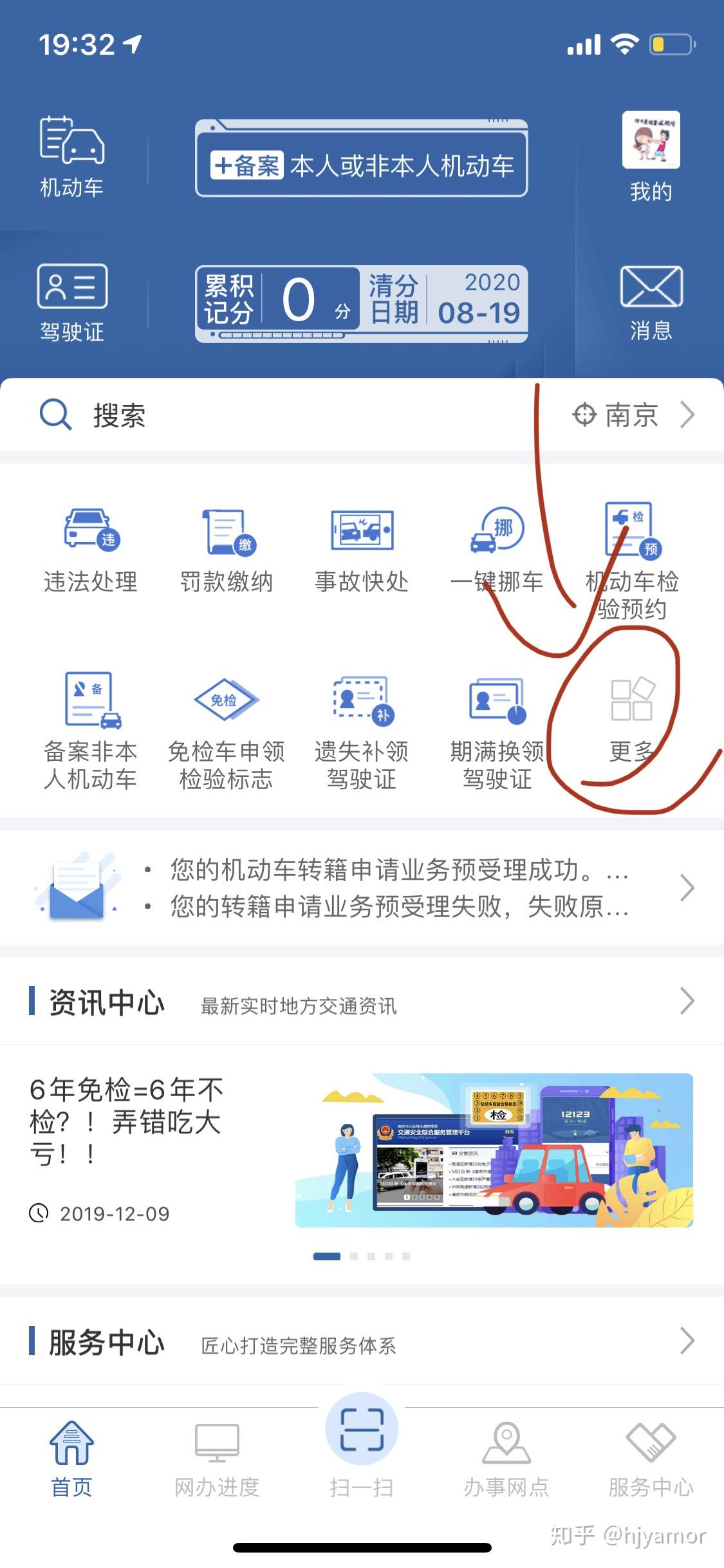Open 遗失补领驾驶证 service
The height and width of the screenshot is (1568, 724).
click(x=362, y=731)
